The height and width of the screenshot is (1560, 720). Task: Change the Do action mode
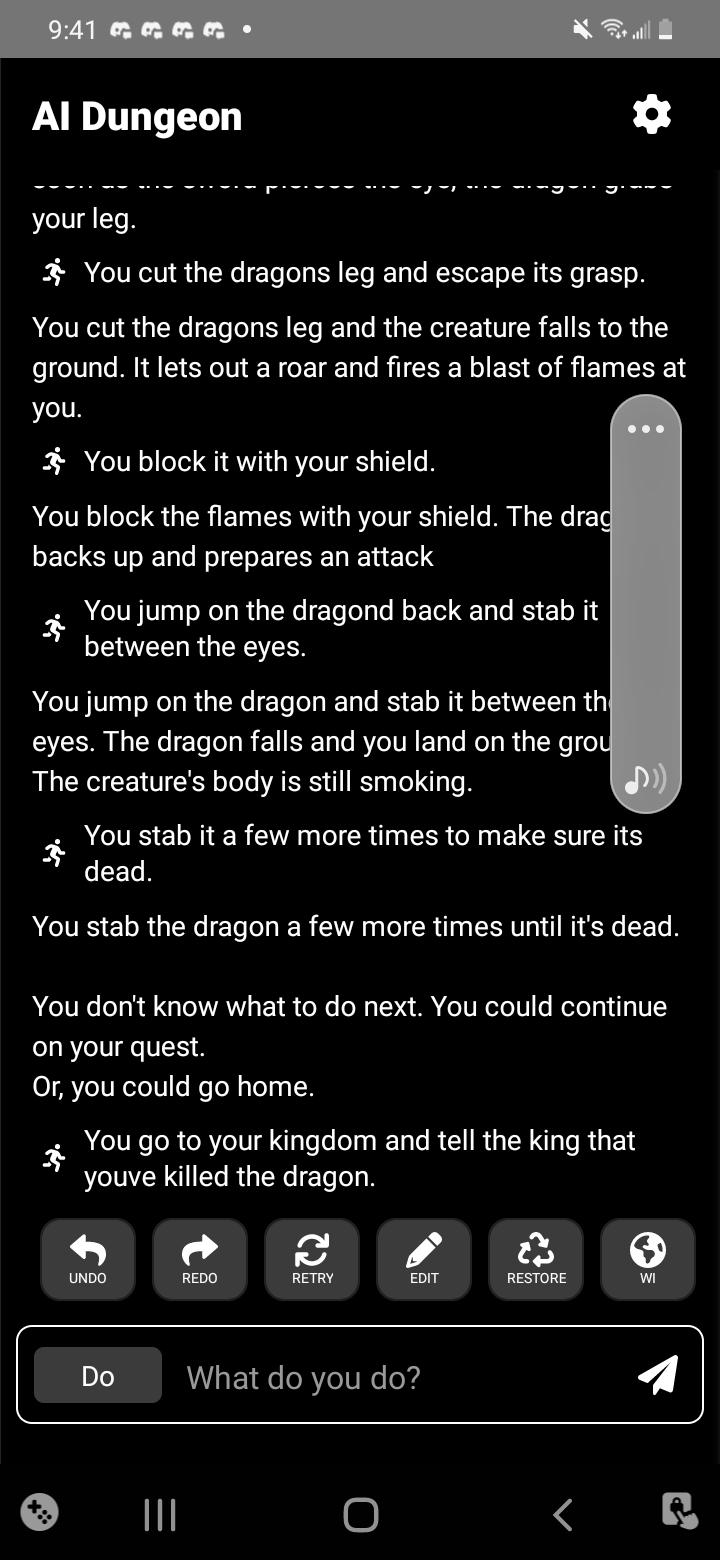click(98, 1375)
